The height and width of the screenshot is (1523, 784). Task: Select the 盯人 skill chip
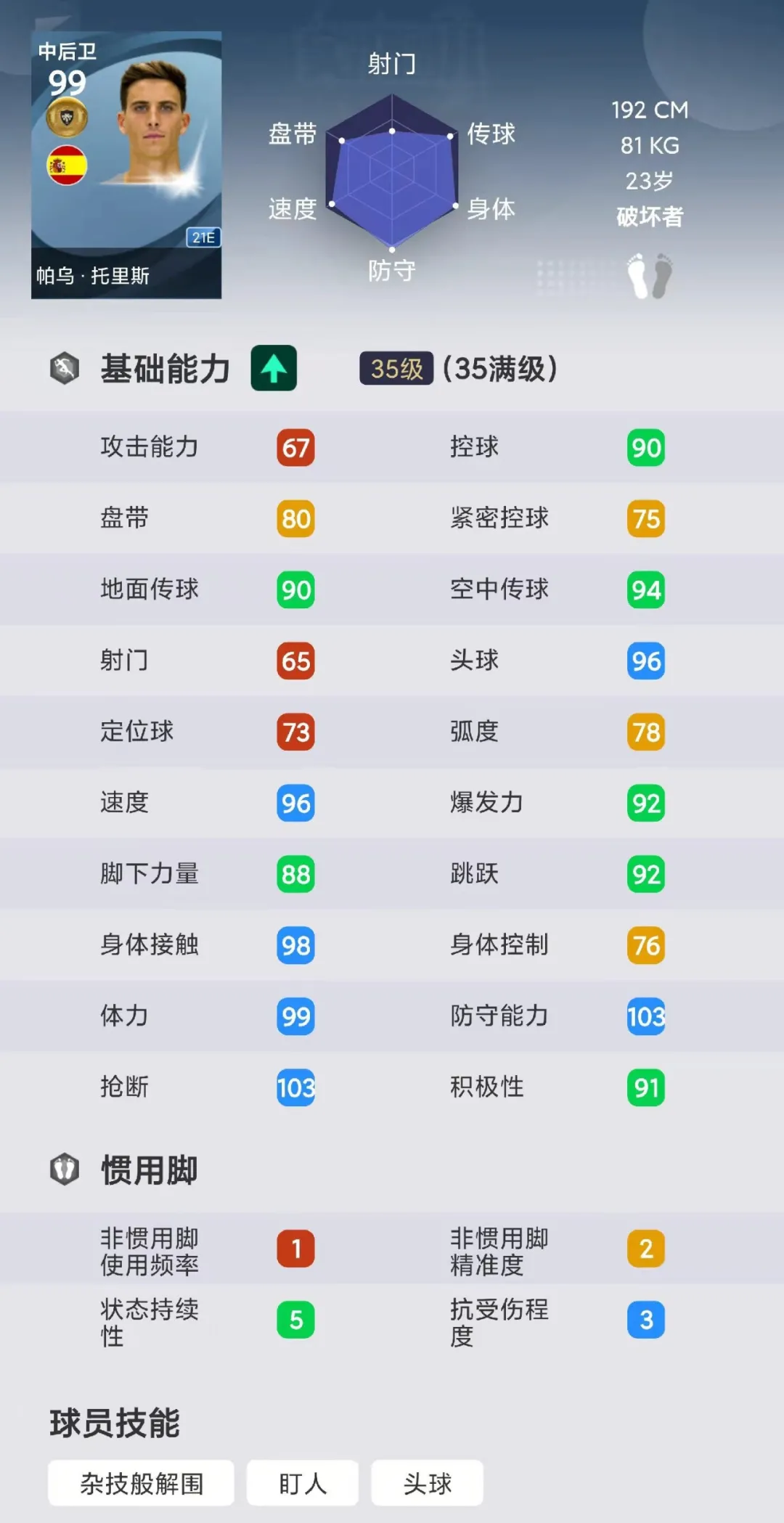coord(303,1483)
